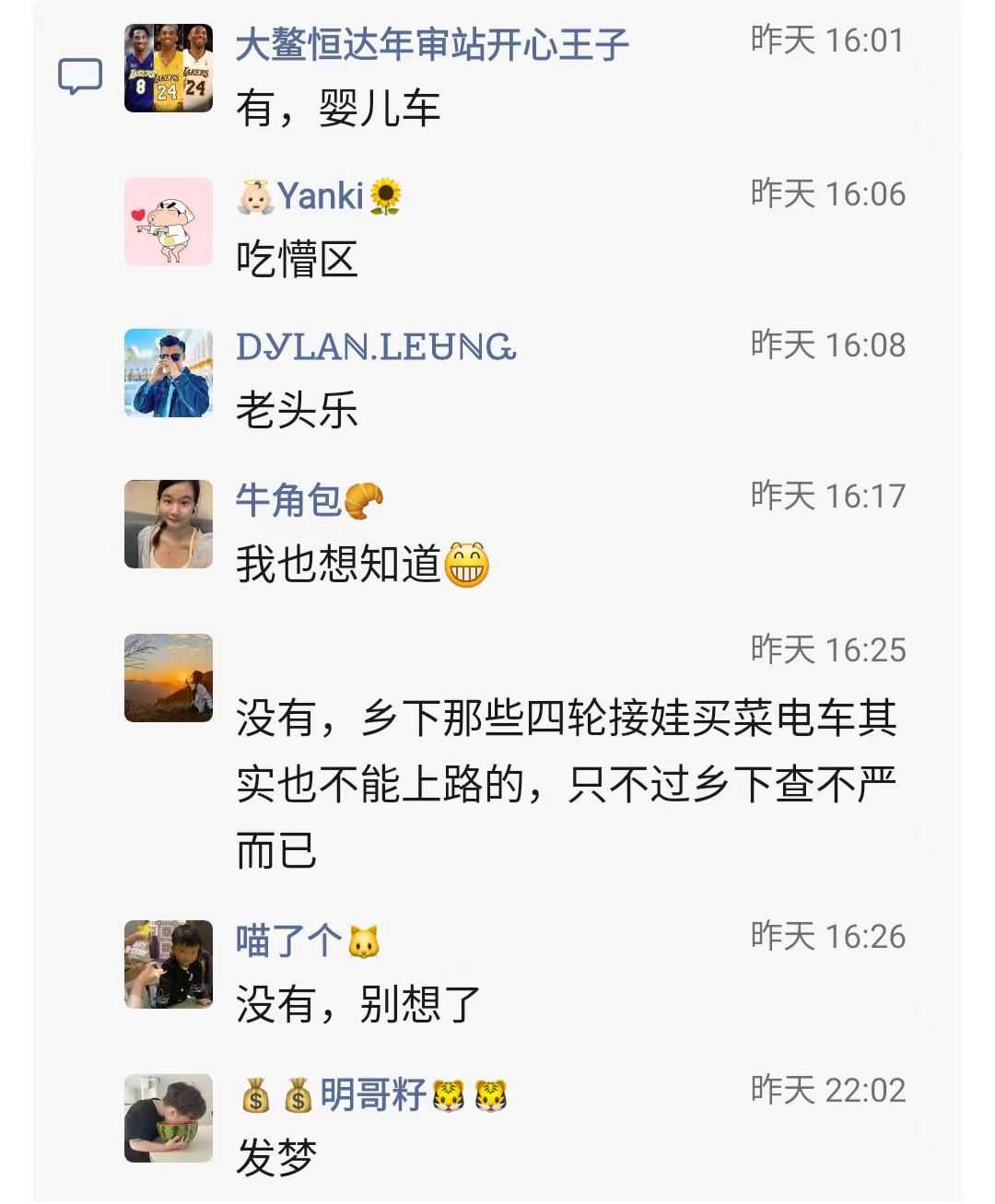
Task: Open 大鳌恒达年审站开心王子's avatar
Action: tap(169, 68)
